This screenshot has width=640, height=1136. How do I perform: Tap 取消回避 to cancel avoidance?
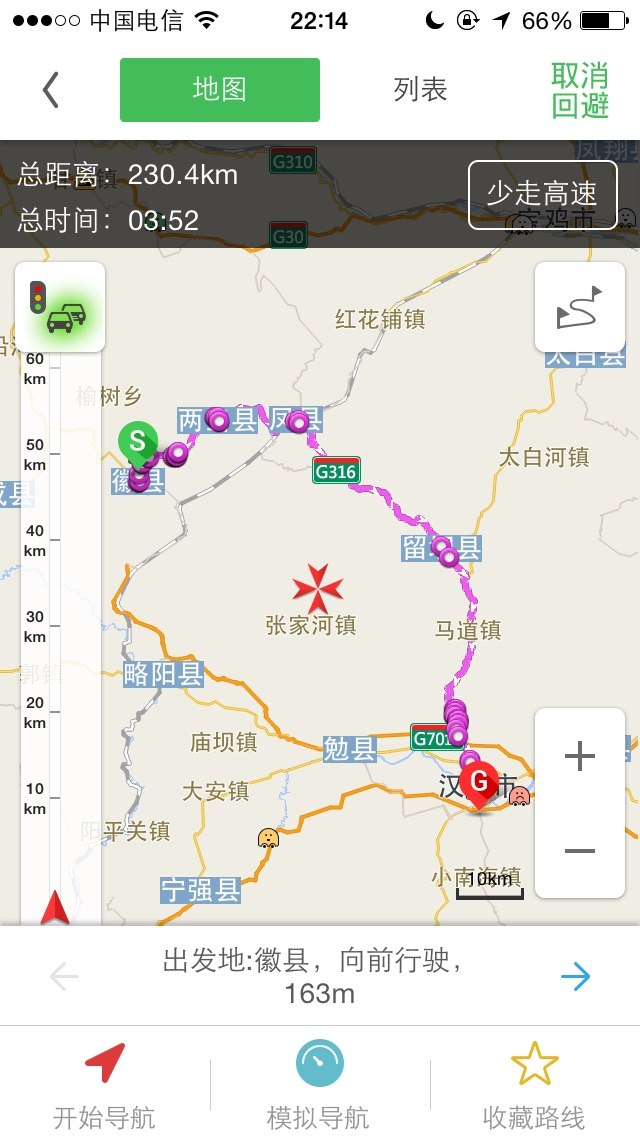point(580,90)
